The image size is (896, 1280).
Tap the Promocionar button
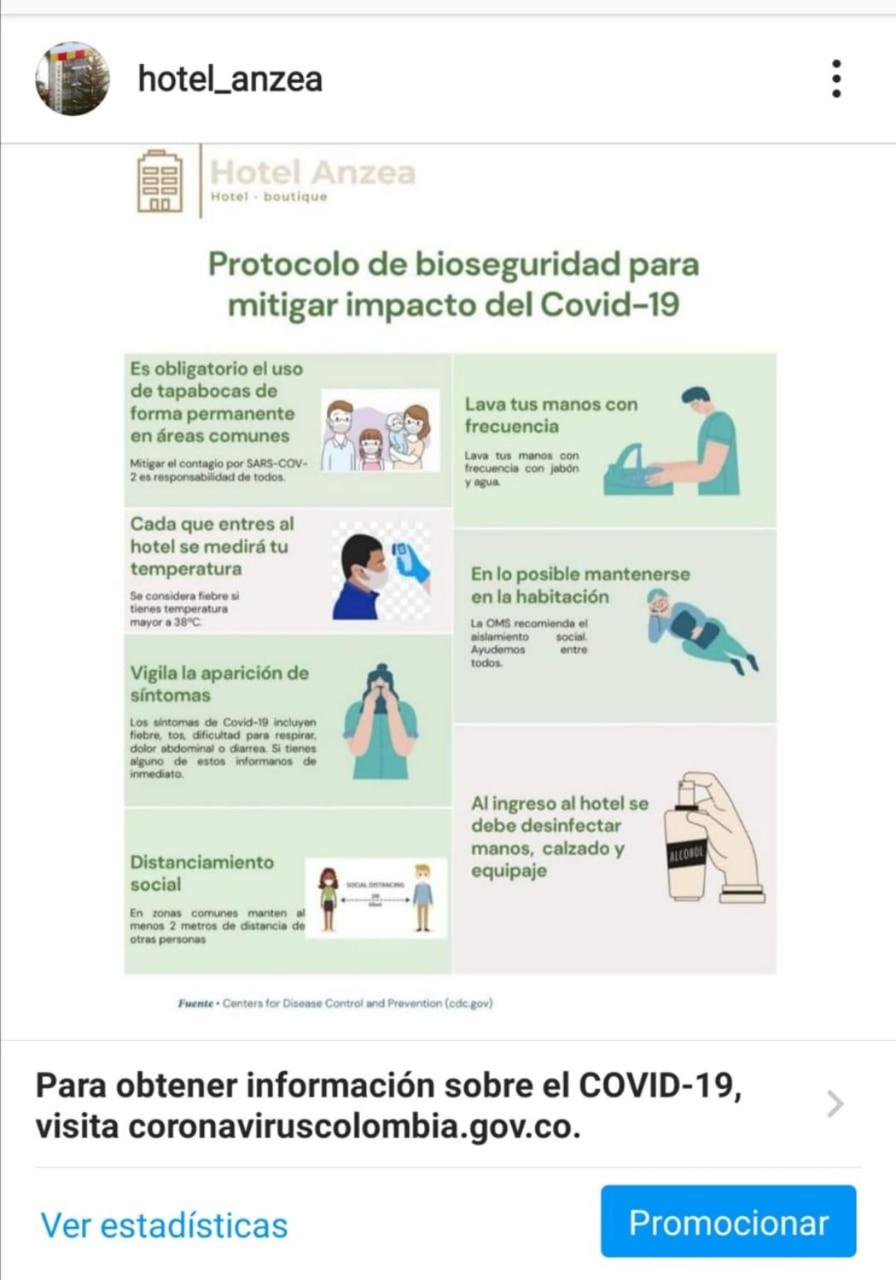tap(728, 1221)
